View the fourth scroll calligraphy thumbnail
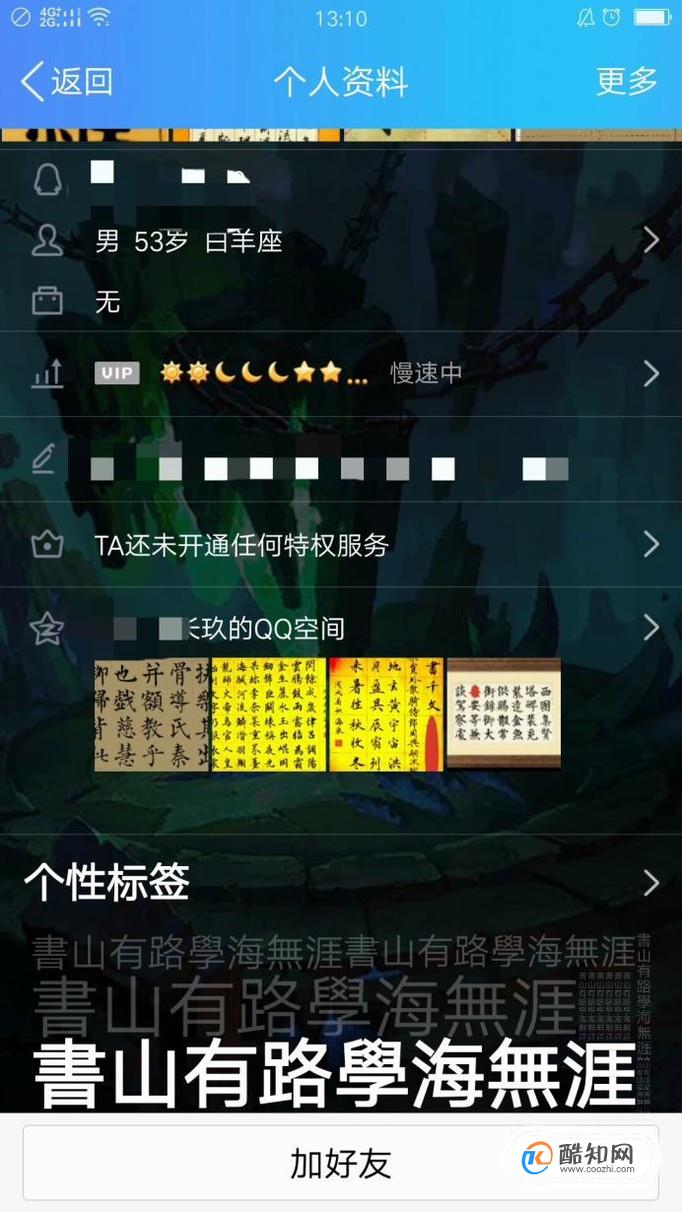 point(503,714)
